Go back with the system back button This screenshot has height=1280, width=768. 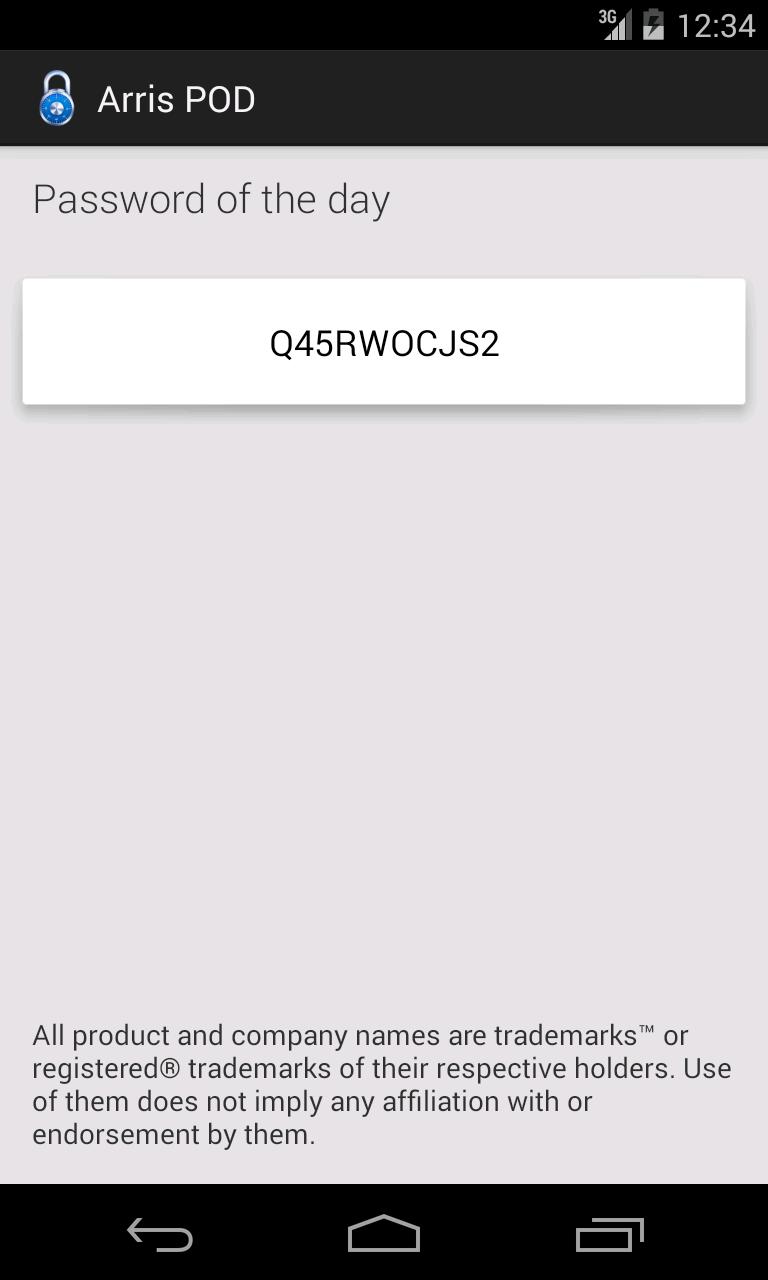pos(160,1235)
